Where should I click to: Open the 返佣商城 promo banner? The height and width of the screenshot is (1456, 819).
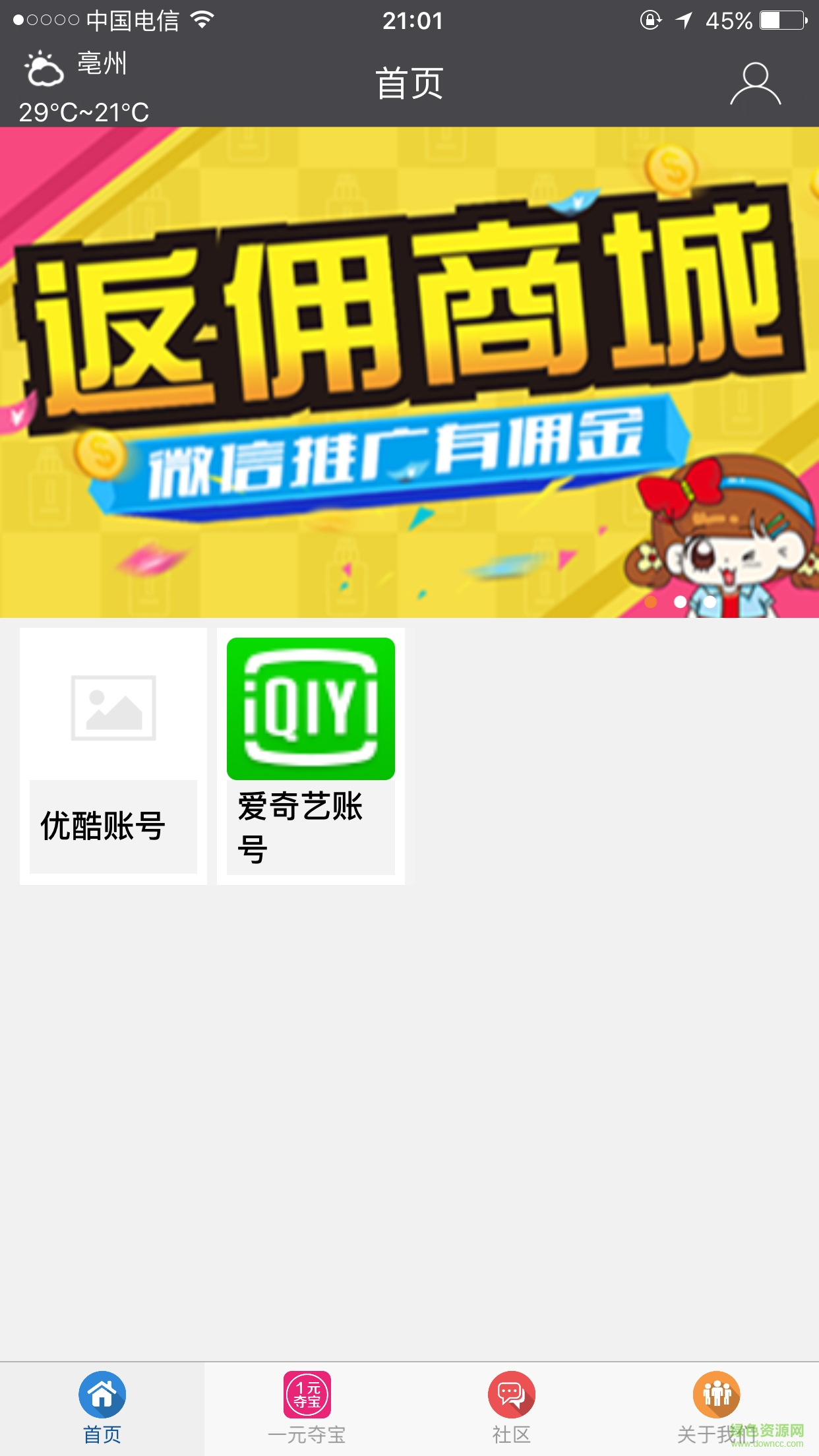(x=409, y=371)
